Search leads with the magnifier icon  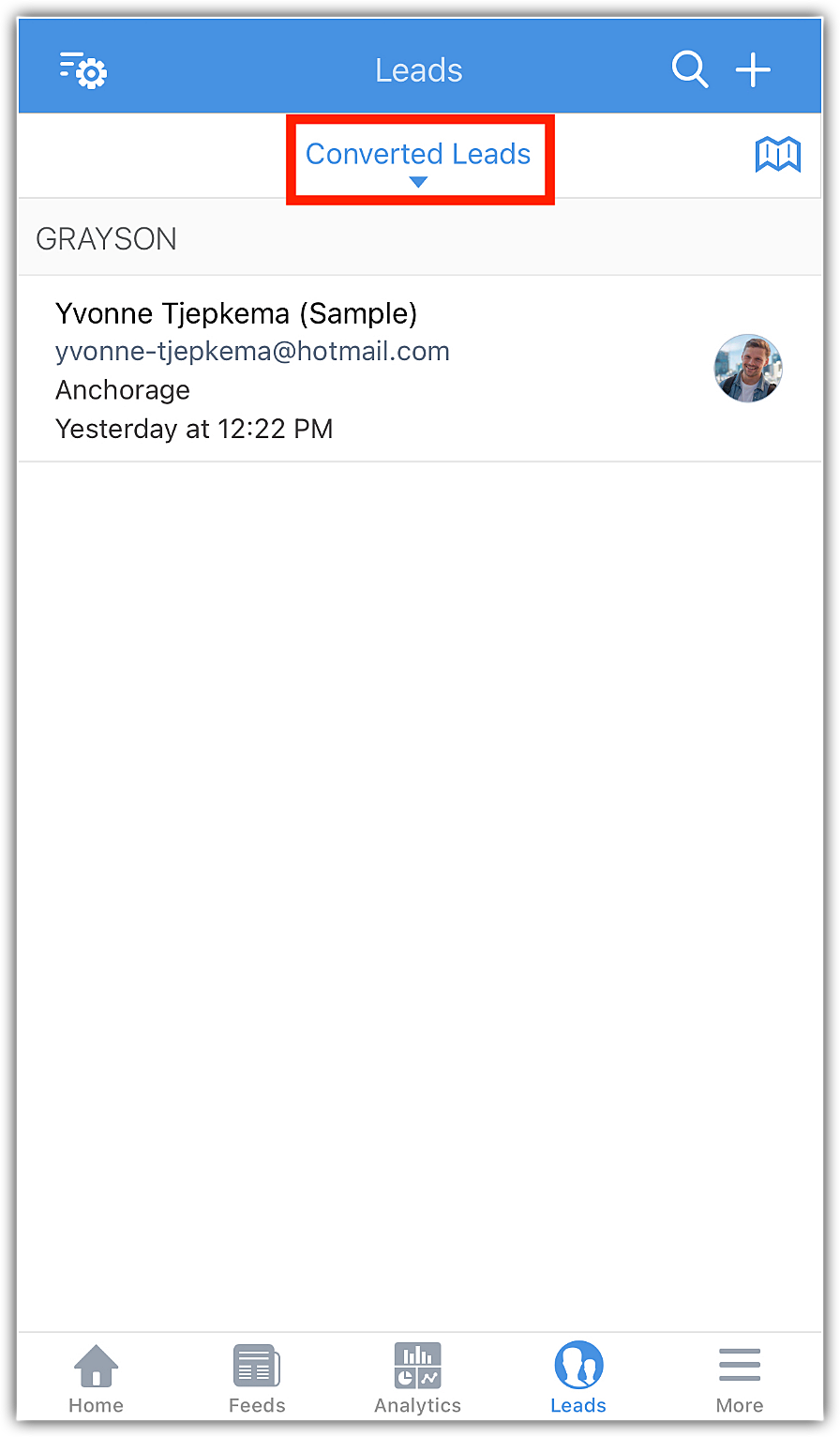690,69
